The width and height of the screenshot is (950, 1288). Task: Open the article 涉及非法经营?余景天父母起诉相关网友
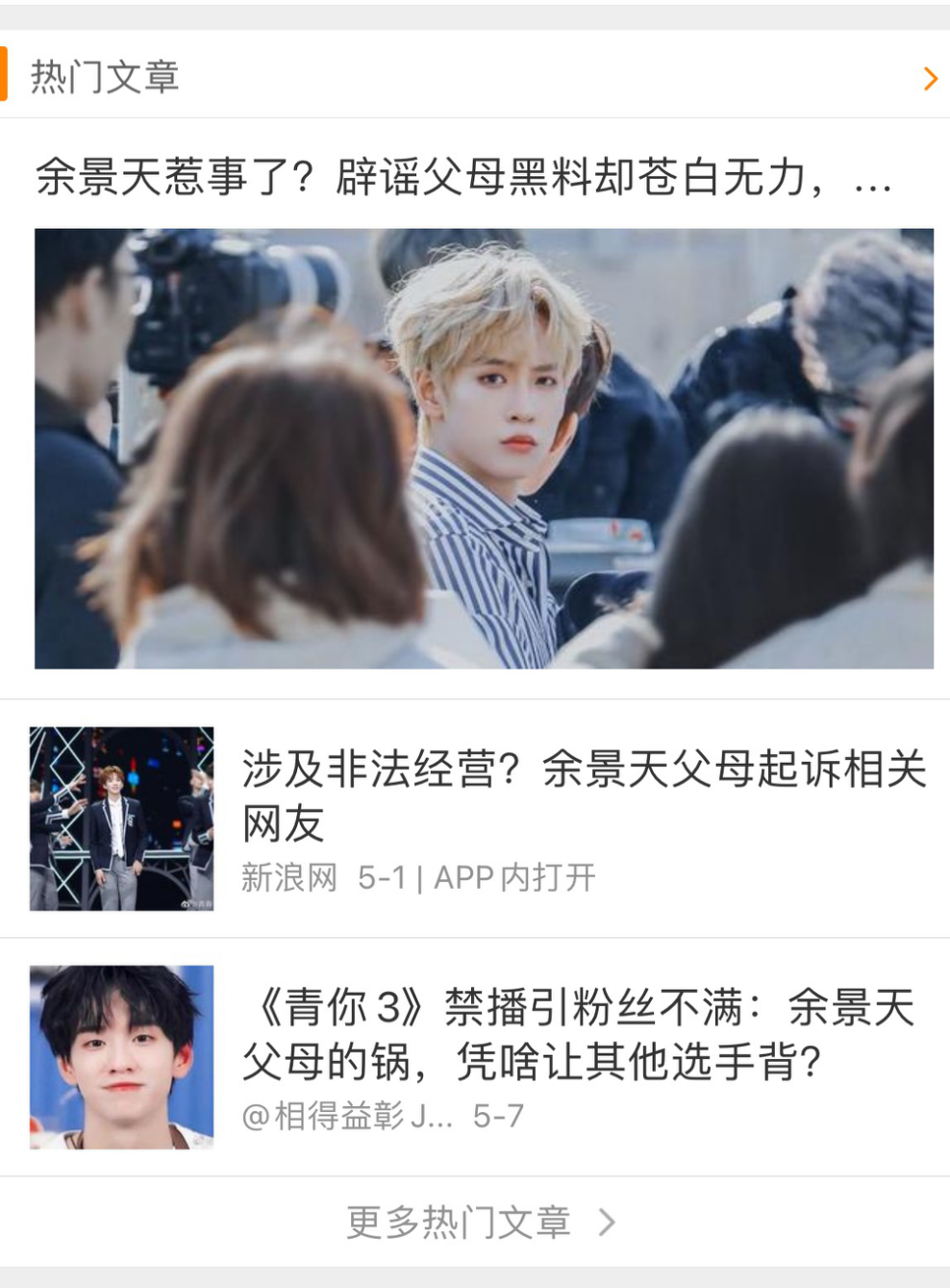583,795
